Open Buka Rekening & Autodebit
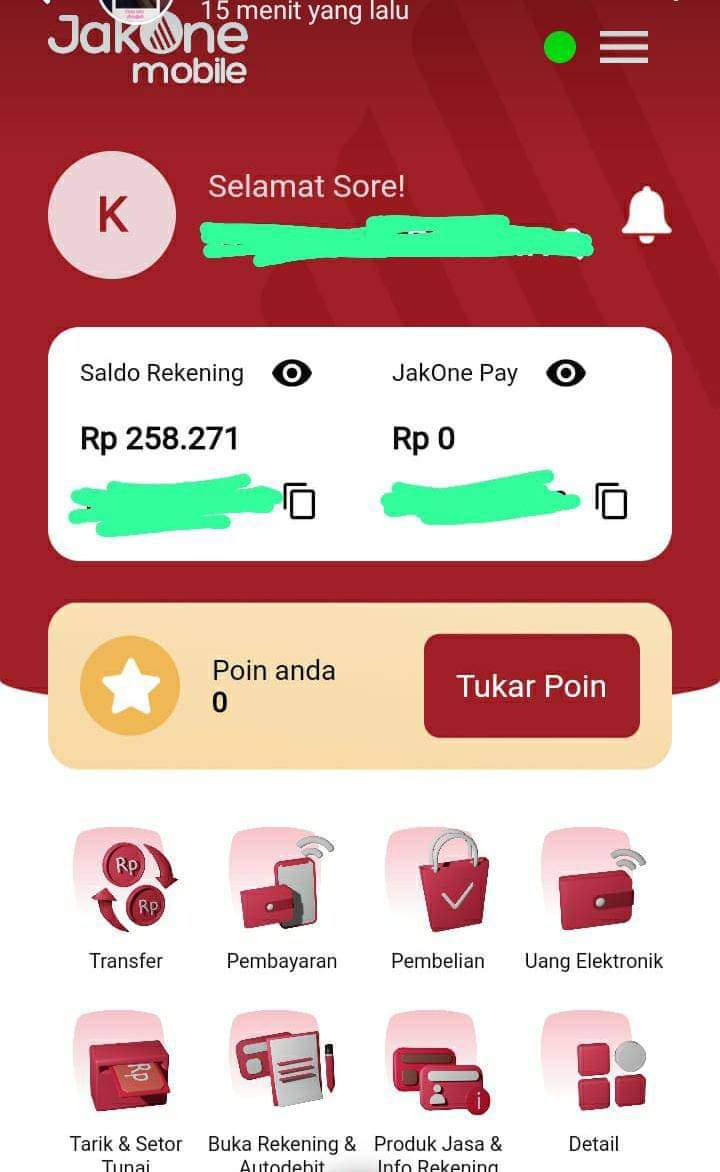This screenshot has height=1172, width=720. coord(282,1090)
